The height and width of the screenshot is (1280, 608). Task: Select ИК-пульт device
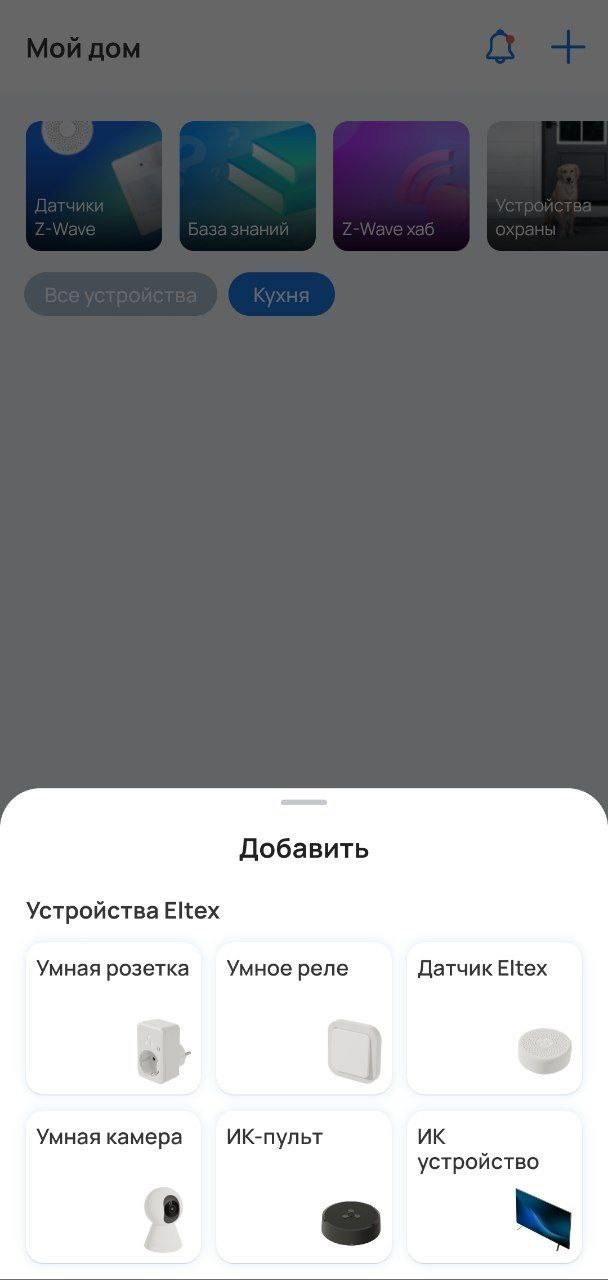(303, 1186)
